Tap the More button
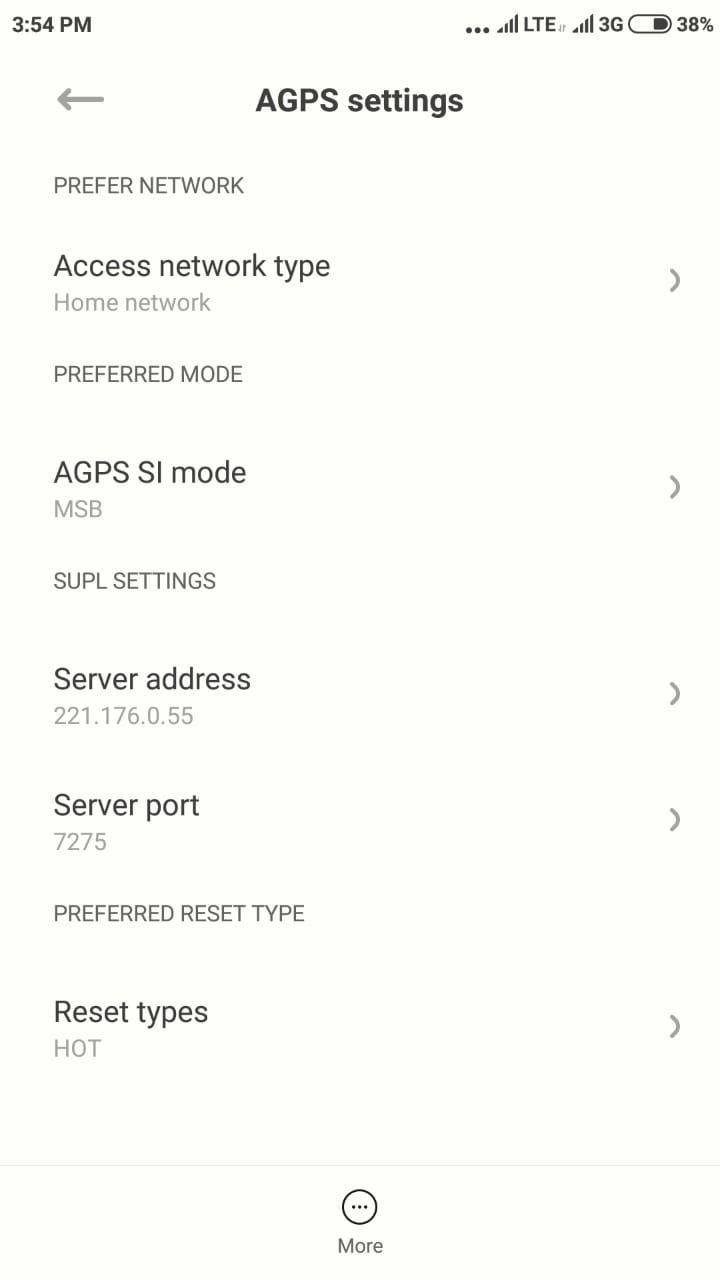The image size is (720, 1280). pos(360,1222)
